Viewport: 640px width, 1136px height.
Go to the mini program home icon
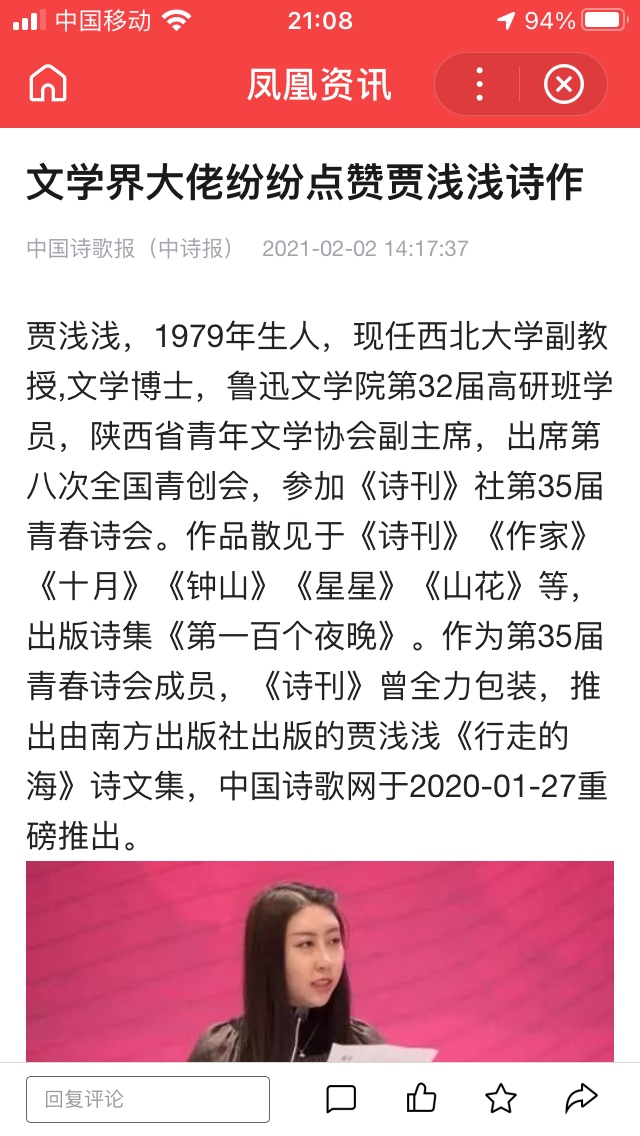click(x=48, y=84)
